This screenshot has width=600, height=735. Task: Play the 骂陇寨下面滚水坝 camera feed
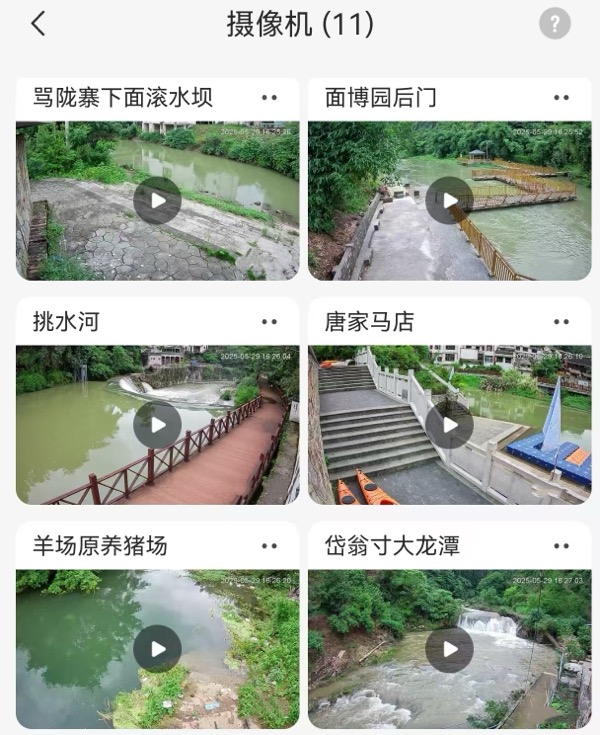(x=157, y=200)
